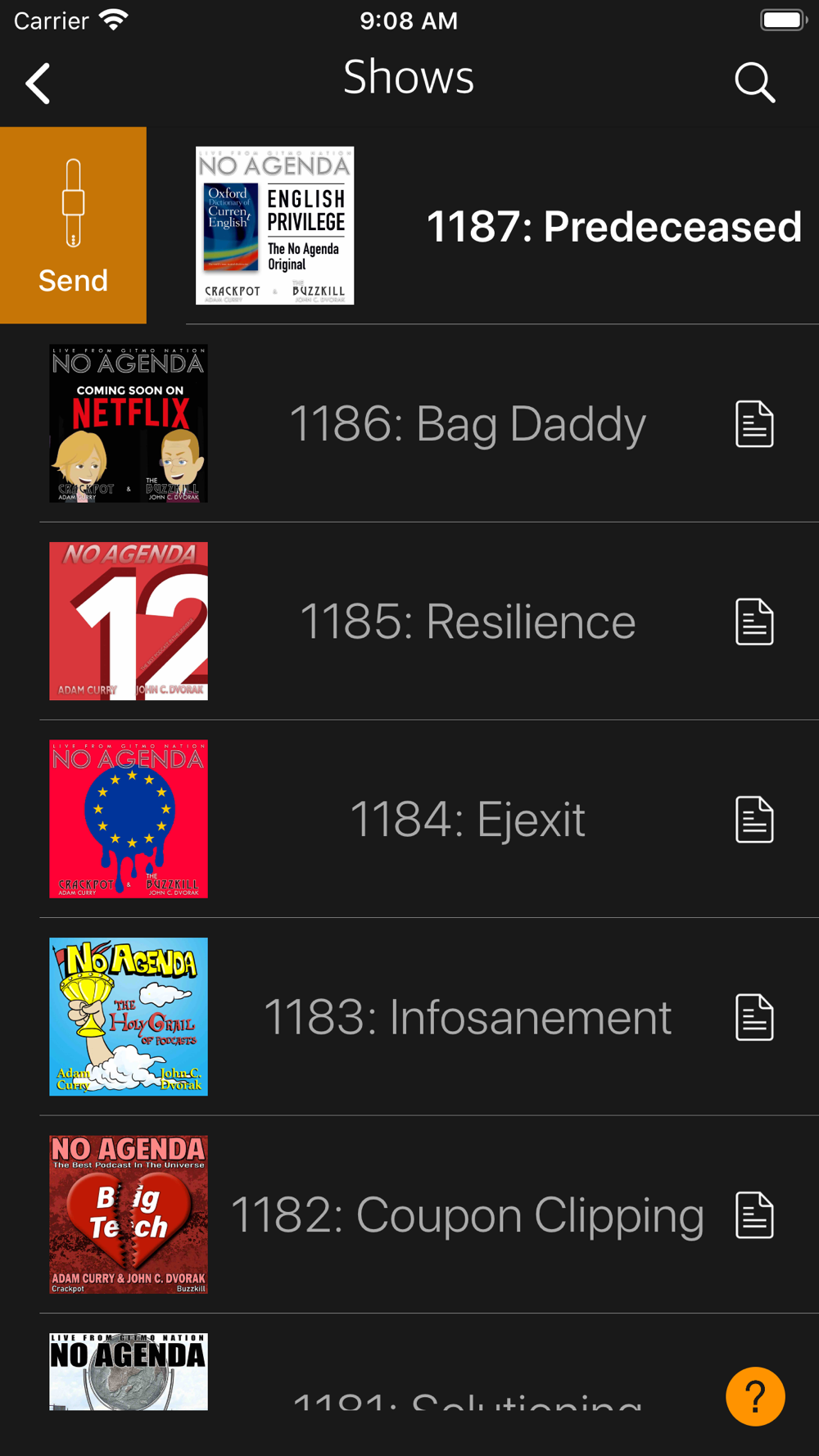The image size is (819, 1456).
Task: Tap the orange Send button
Action: point(73,225)
